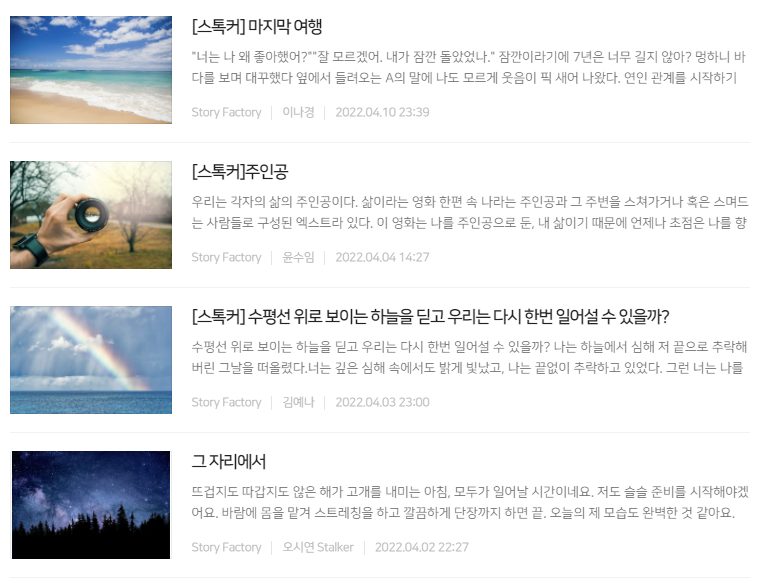Tap the starry night sky thumbnail
The image size is (784, 583).
point(91,505)
